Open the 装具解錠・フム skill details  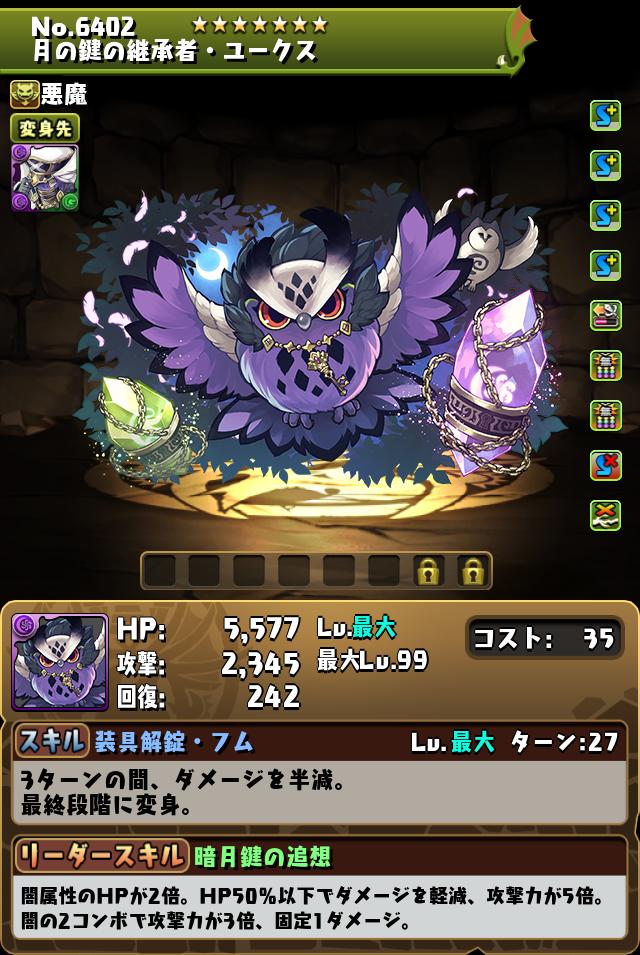pos(174,742)
